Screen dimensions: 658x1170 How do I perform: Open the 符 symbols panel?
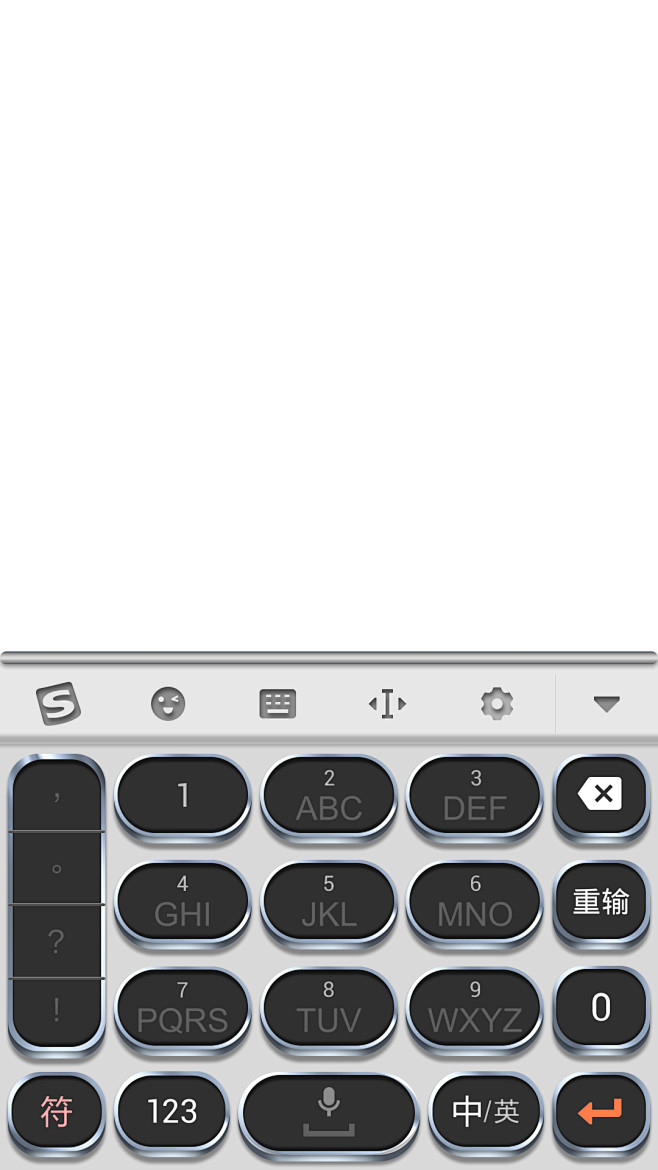pos(57,1111)
